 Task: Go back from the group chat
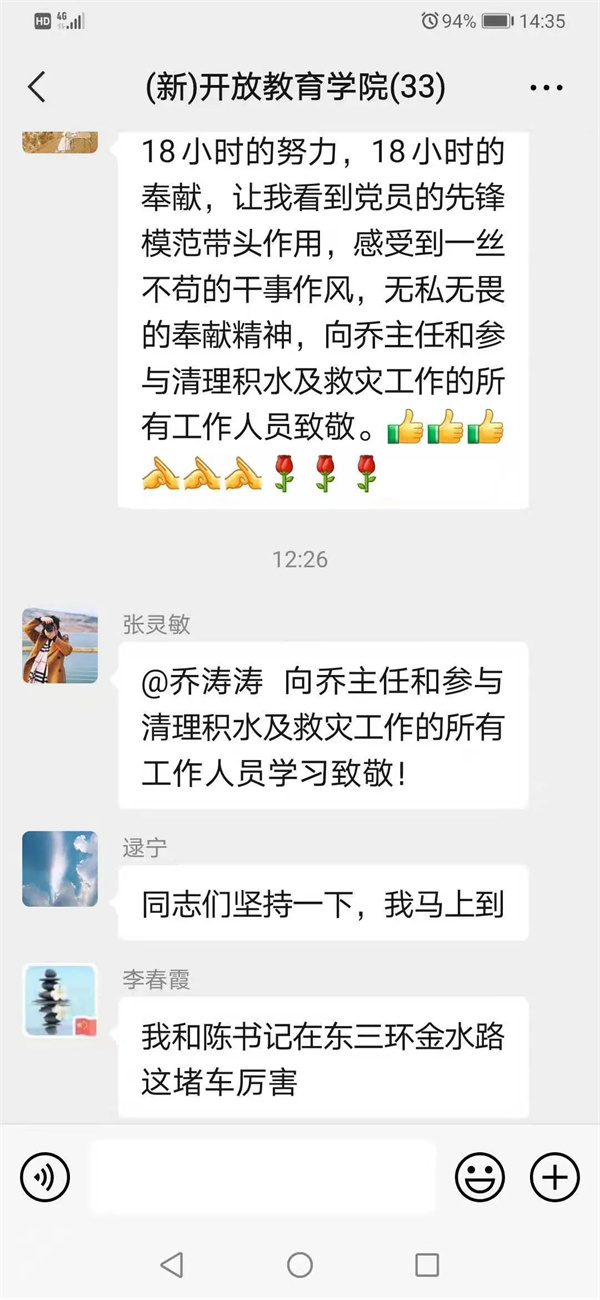coord(37,88)
